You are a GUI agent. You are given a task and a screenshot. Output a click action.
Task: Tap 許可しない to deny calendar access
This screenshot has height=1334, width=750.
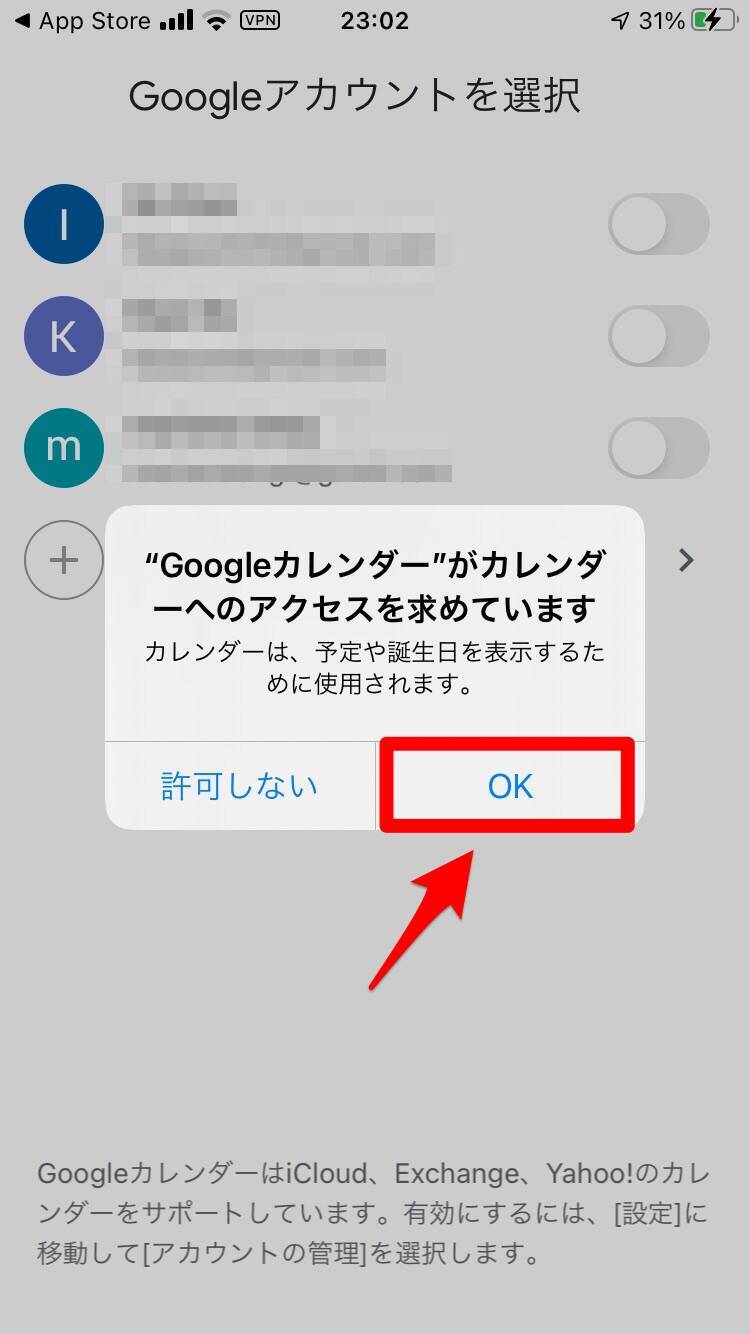point(240,786)
